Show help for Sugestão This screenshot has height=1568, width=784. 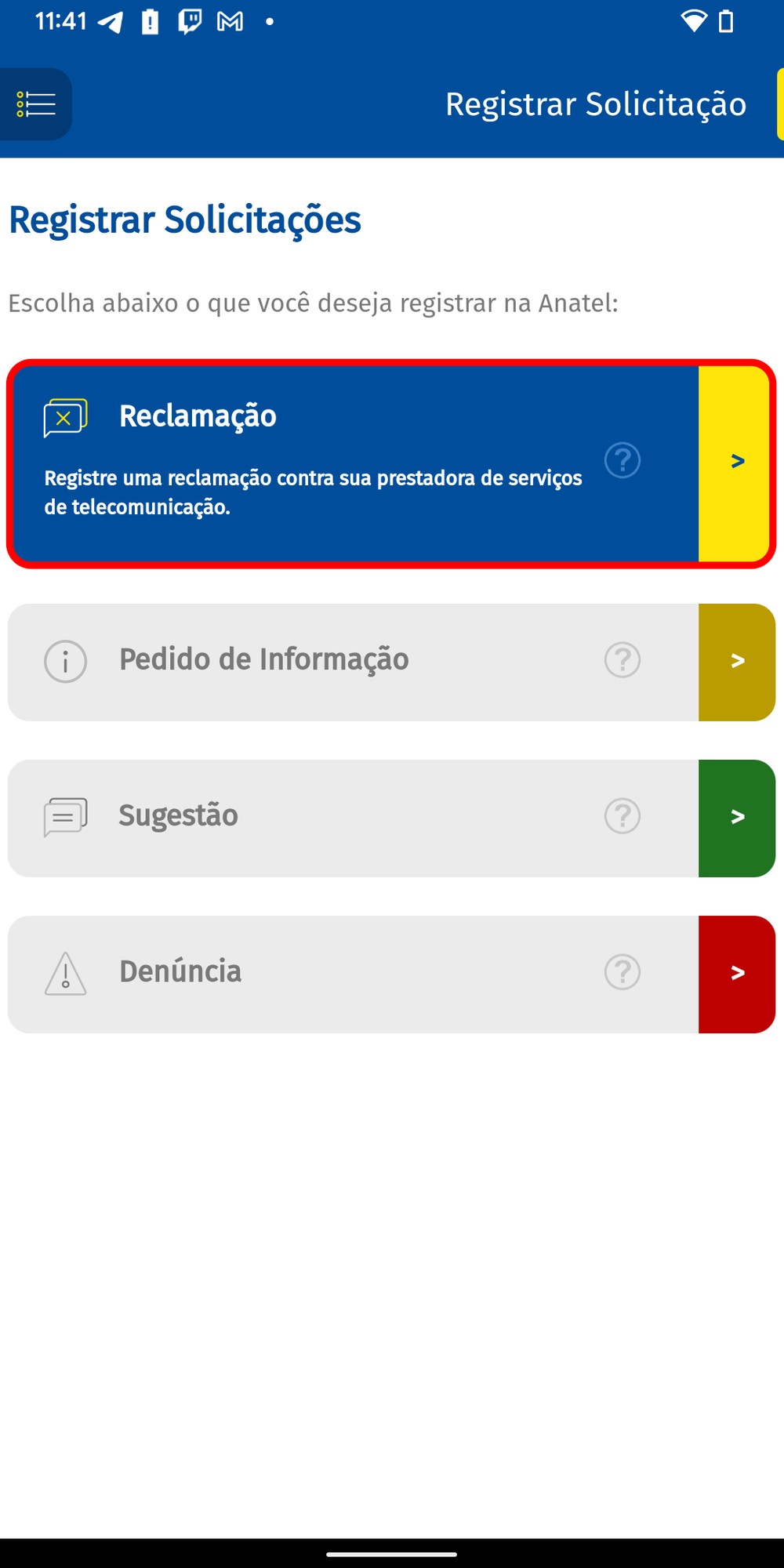tap(622, 816)
